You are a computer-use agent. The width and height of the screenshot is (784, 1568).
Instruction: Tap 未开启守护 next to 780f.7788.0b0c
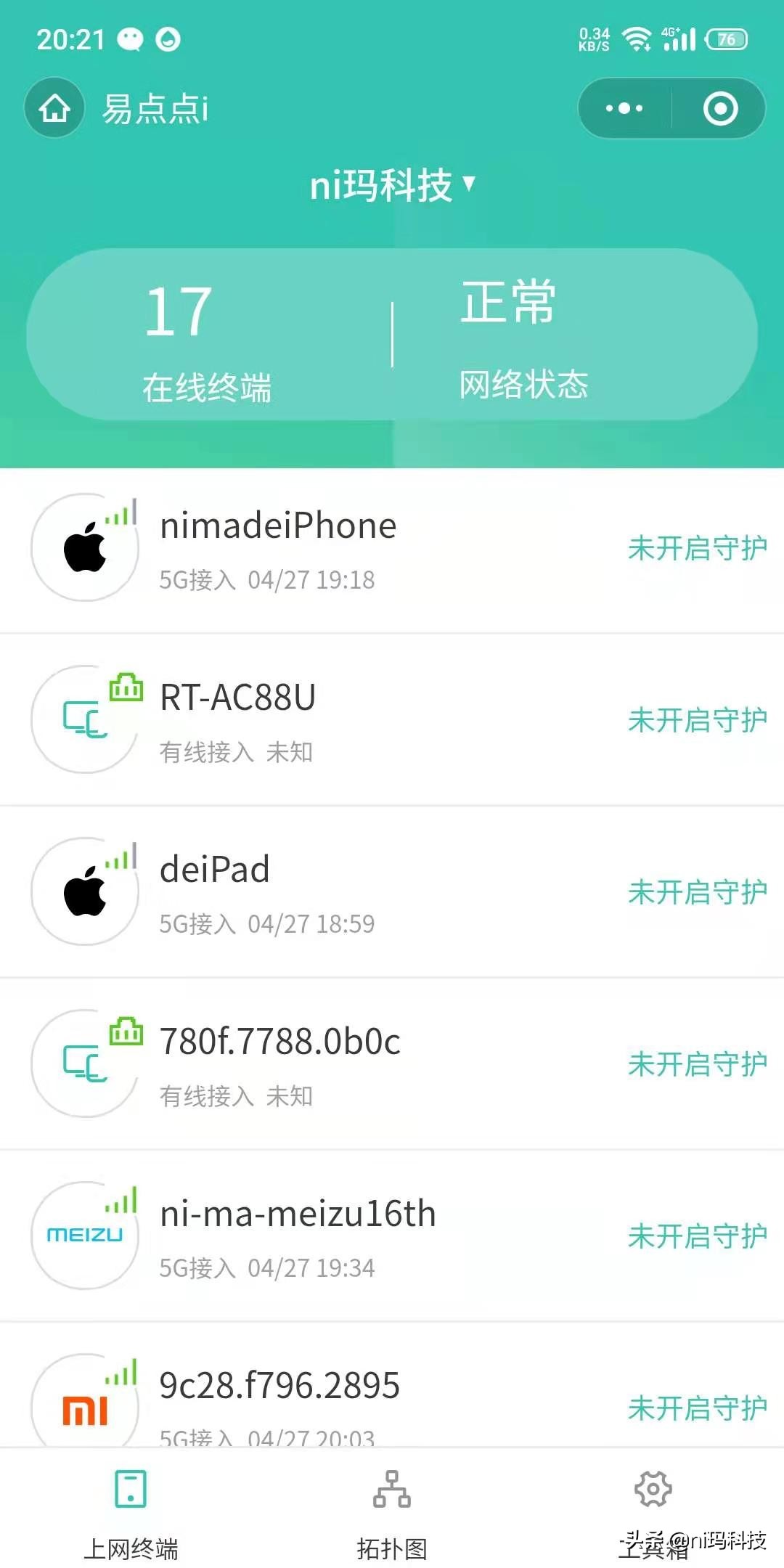point(695,1062)
